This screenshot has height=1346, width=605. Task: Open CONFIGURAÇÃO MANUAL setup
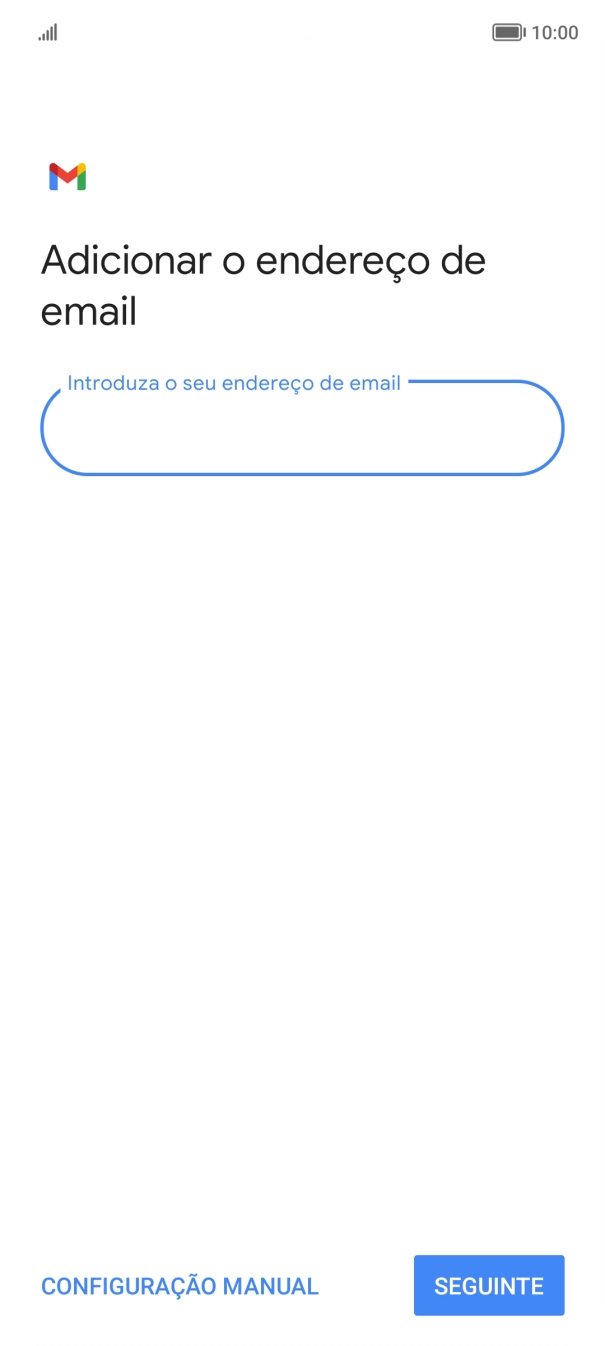(x=180, y=1286)
